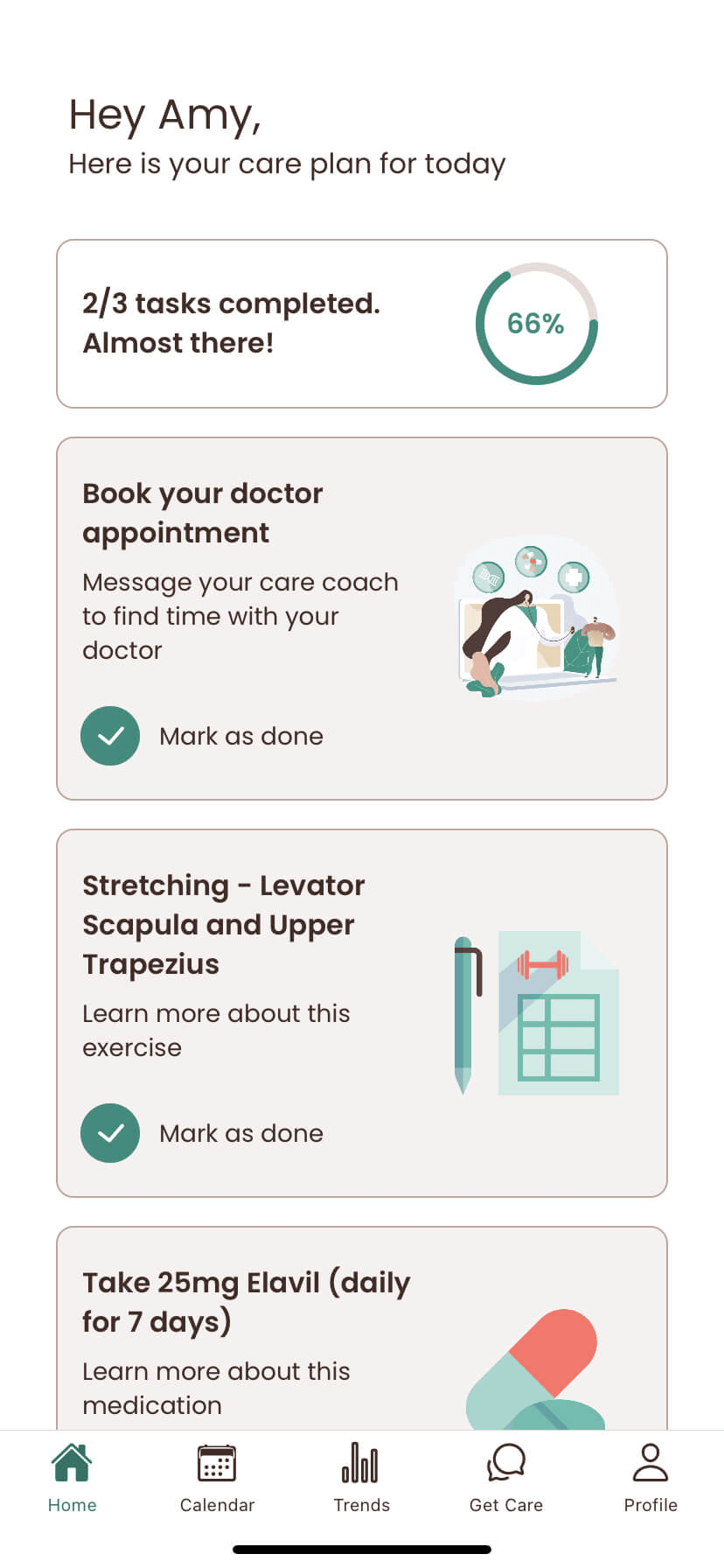Open the Book your doctor appointment card
Screen dimensions: 724x1568
[x=262, y=569]
